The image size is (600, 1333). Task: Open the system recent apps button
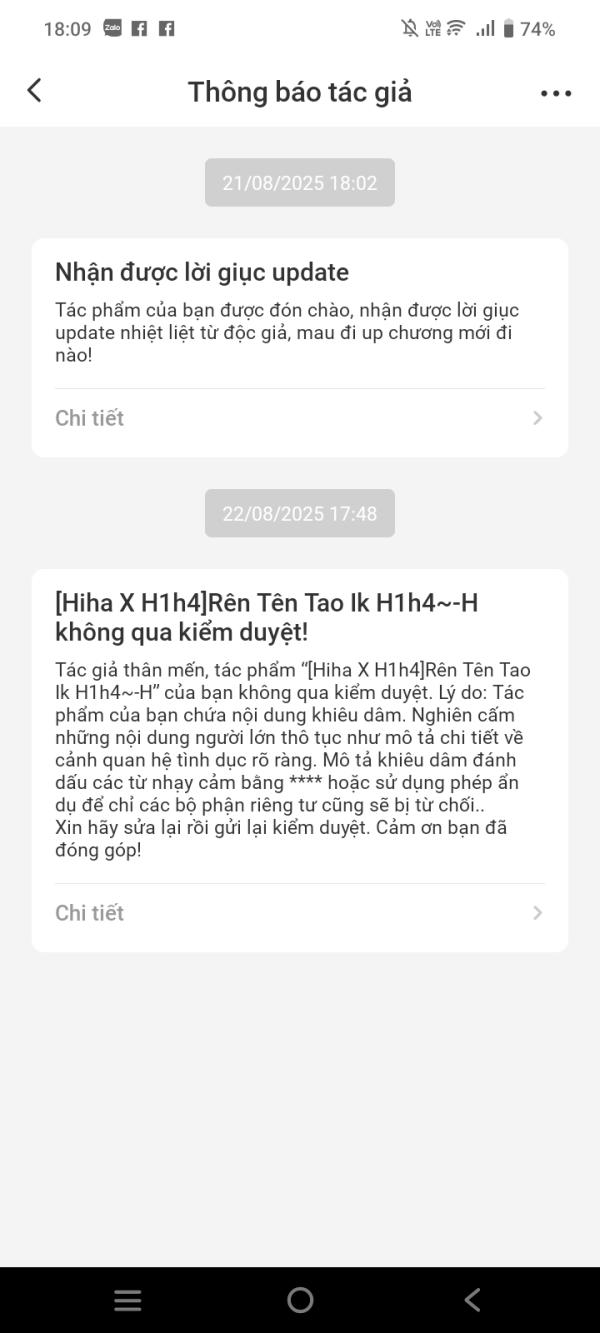point(128,1299)
